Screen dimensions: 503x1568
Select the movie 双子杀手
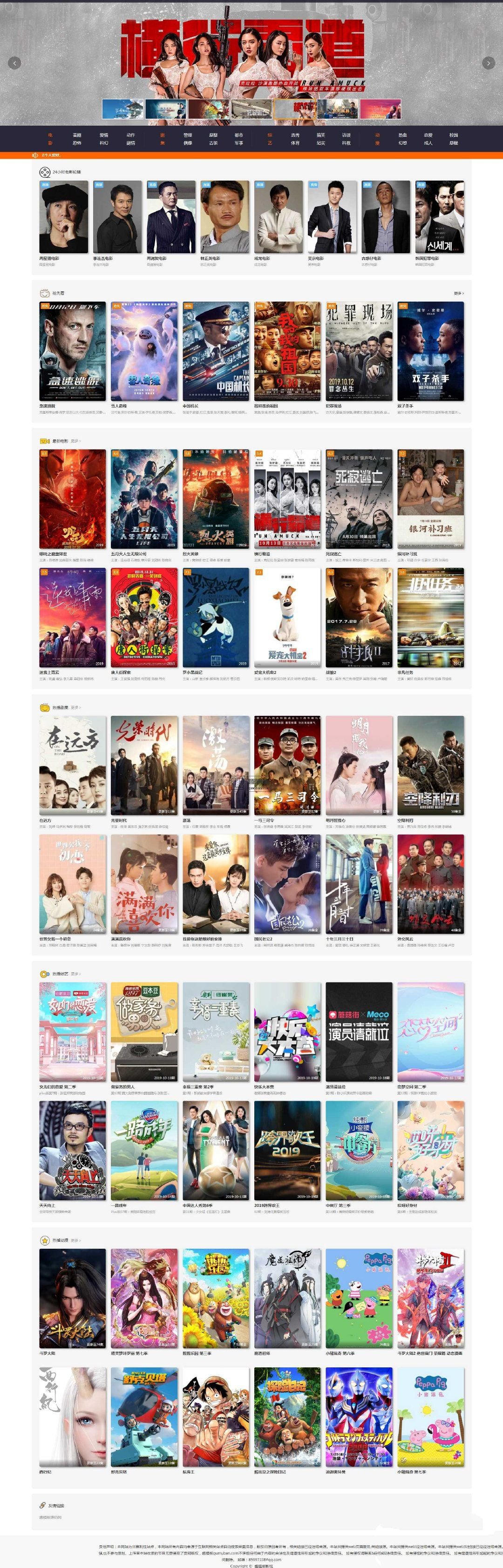(430, 352)
